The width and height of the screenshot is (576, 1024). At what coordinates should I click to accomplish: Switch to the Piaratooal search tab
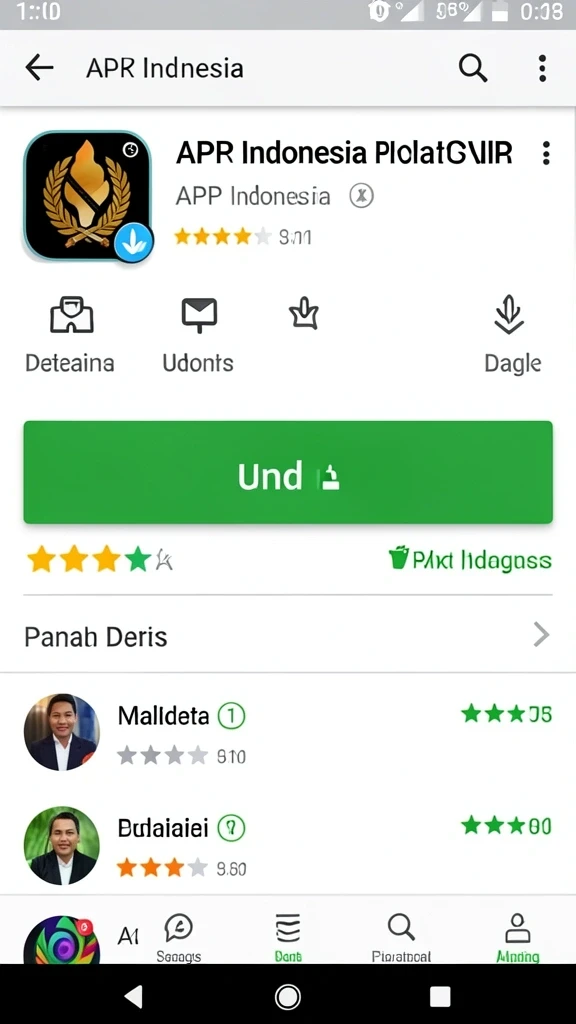pyautogui.click(x=401, y=938)
